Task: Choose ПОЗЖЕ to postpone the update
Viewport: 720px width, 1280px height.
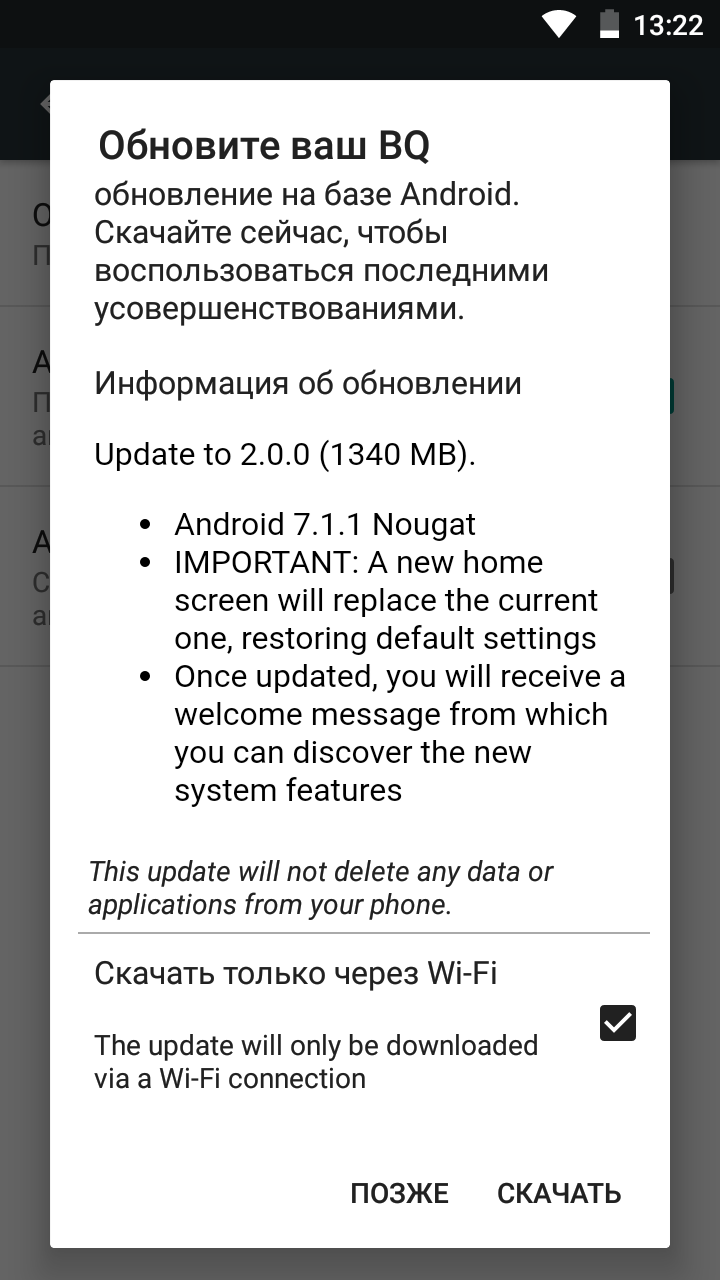Action: (399, 1193)
